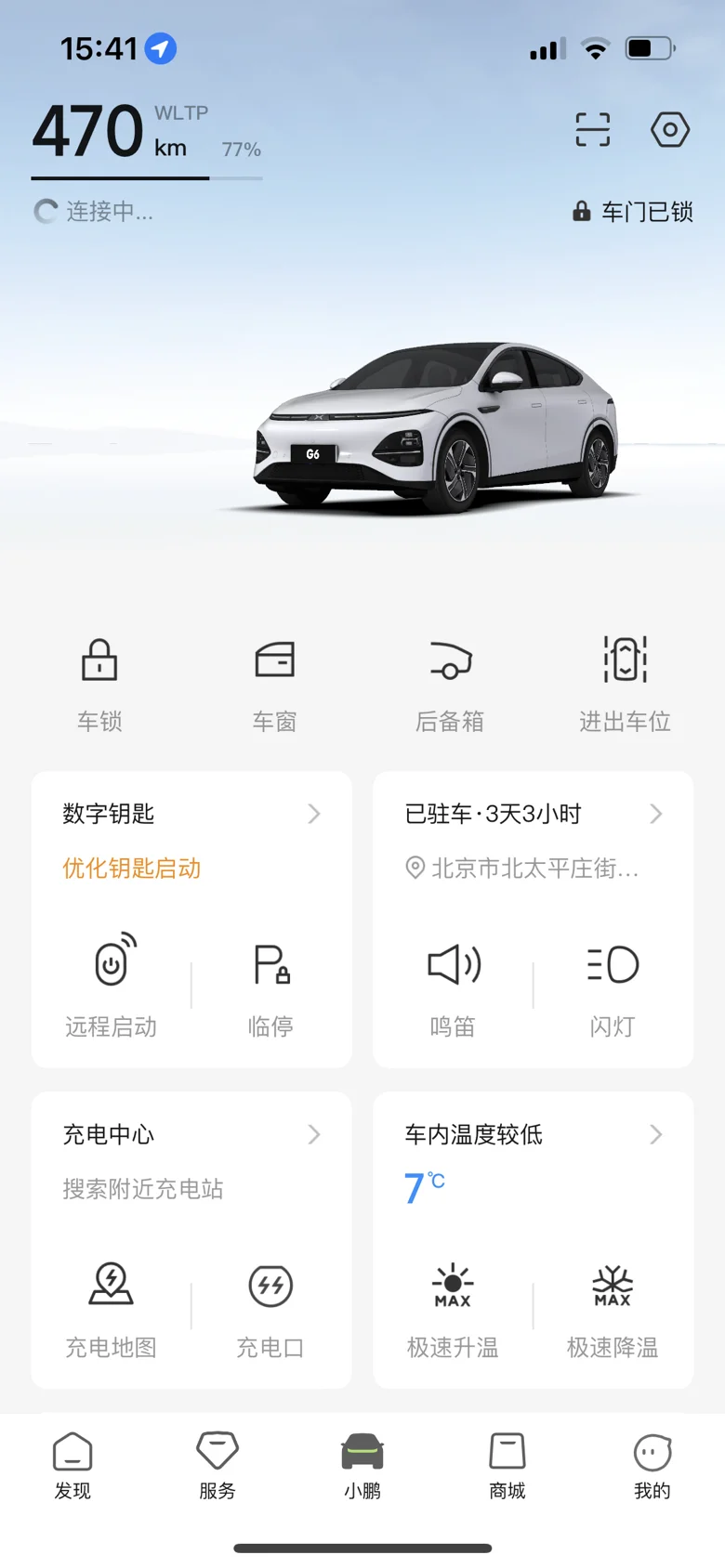View parked location details 已驻车

click(x=533, y=815)
